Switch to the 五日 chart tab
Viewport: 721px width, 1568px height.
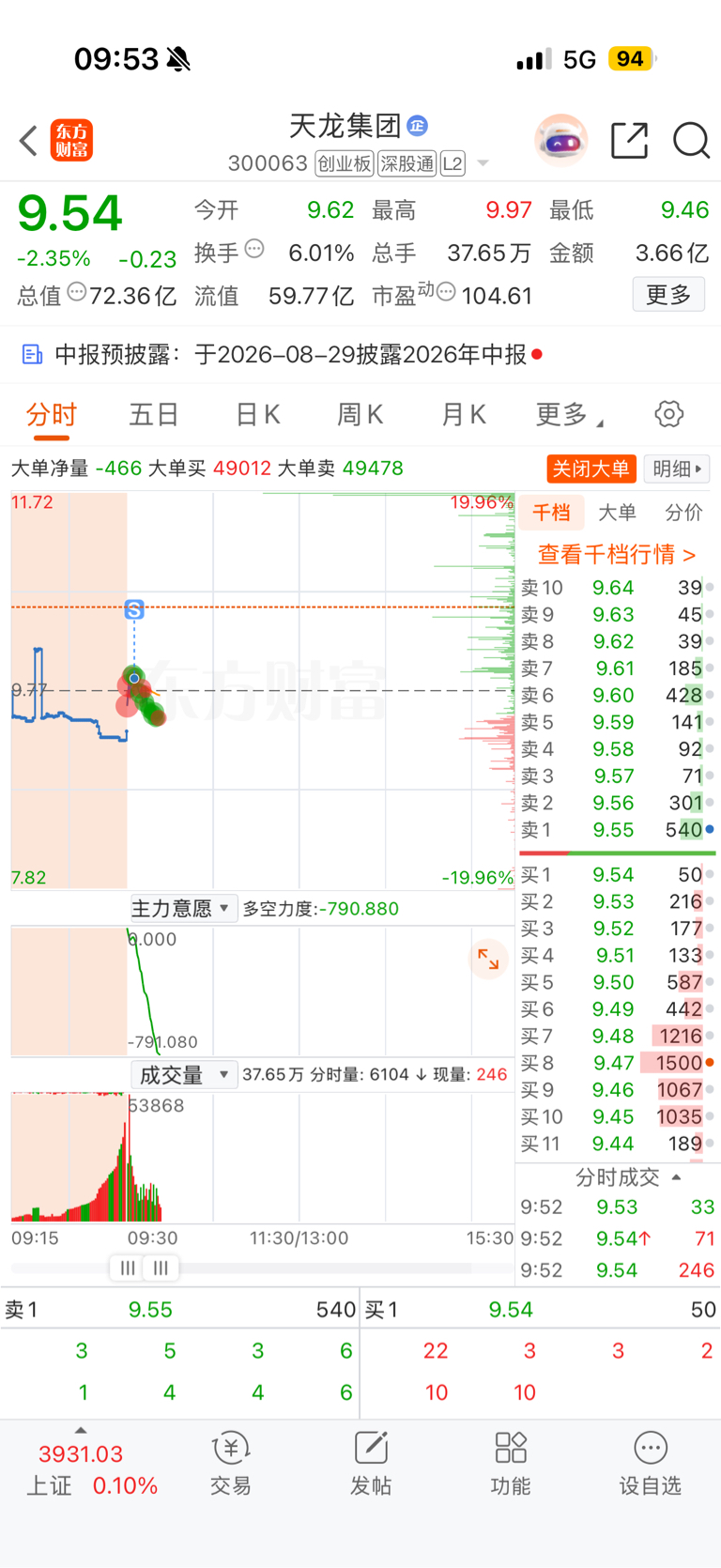[154, 414]
